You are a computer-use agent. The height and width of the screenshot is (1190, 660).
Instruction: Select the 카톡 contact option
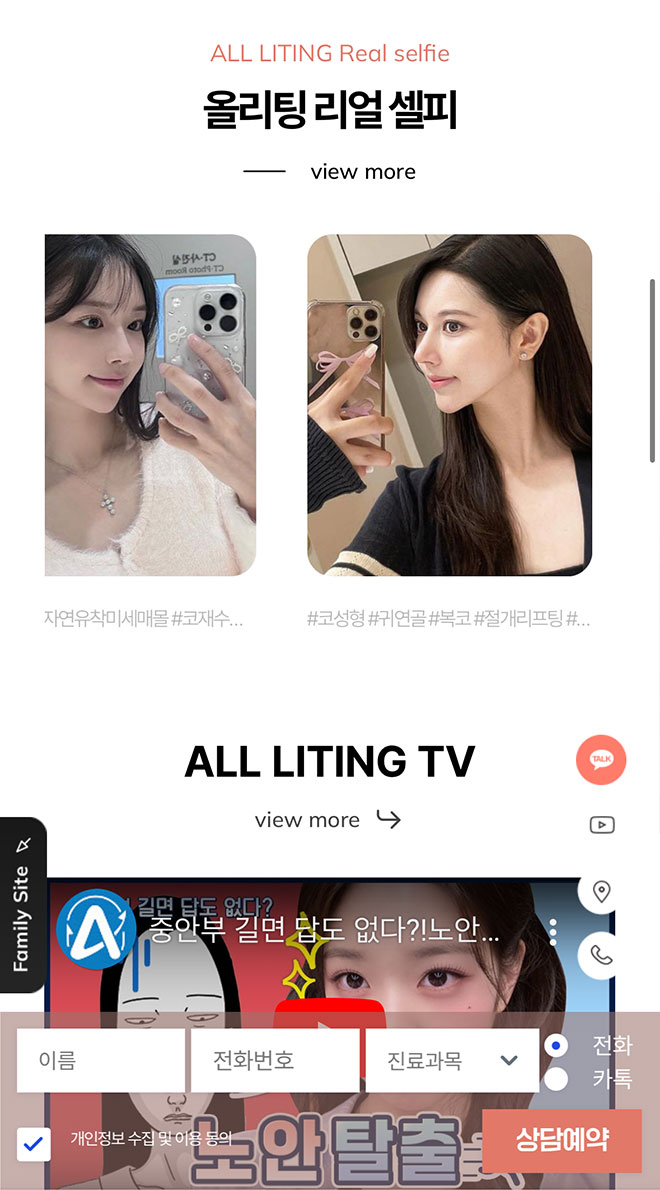click(x=556, y=1080)
